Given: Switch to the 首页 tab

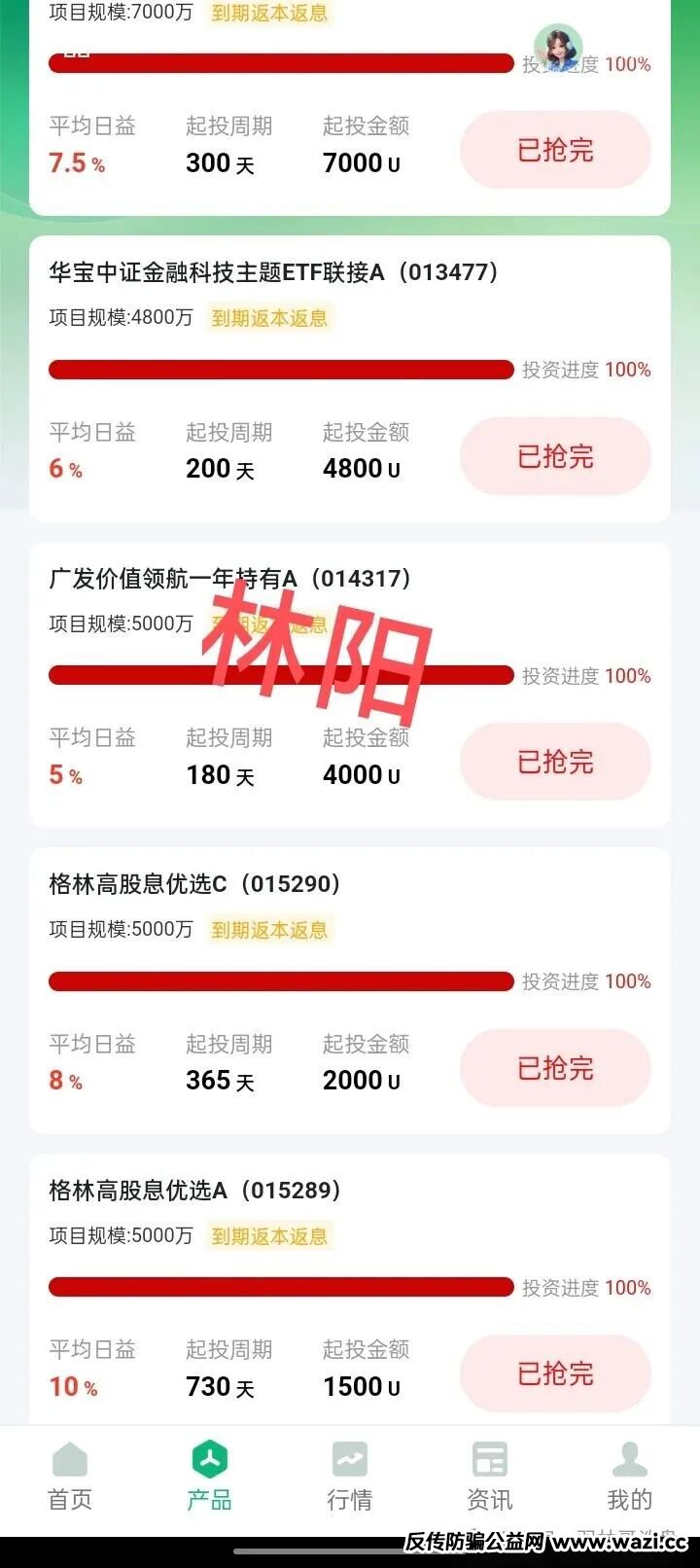Looking at the screenshot, I should (70, 1477).
